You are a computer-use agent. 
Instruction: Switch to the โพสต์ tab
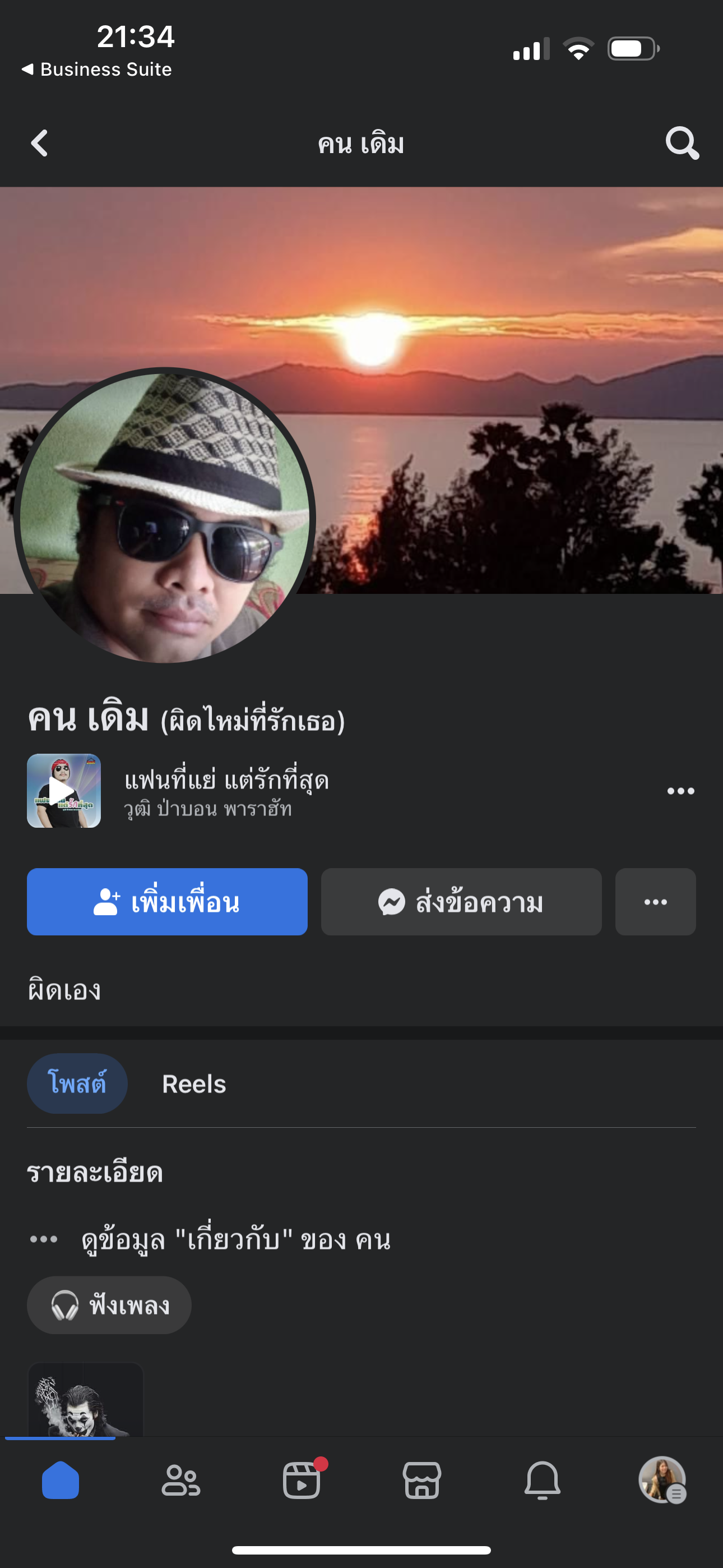(77, 1083)
